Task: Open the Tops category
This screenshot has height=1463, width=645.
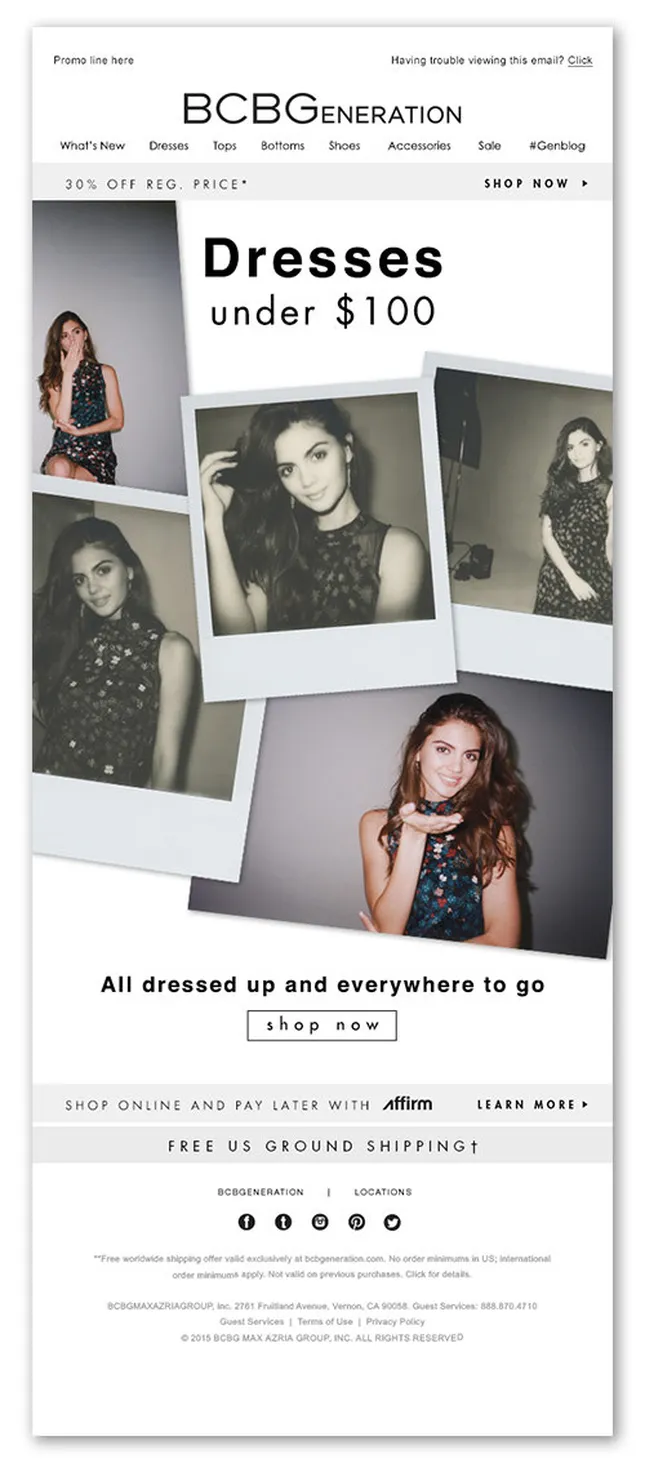Action: tap(225, 146)
